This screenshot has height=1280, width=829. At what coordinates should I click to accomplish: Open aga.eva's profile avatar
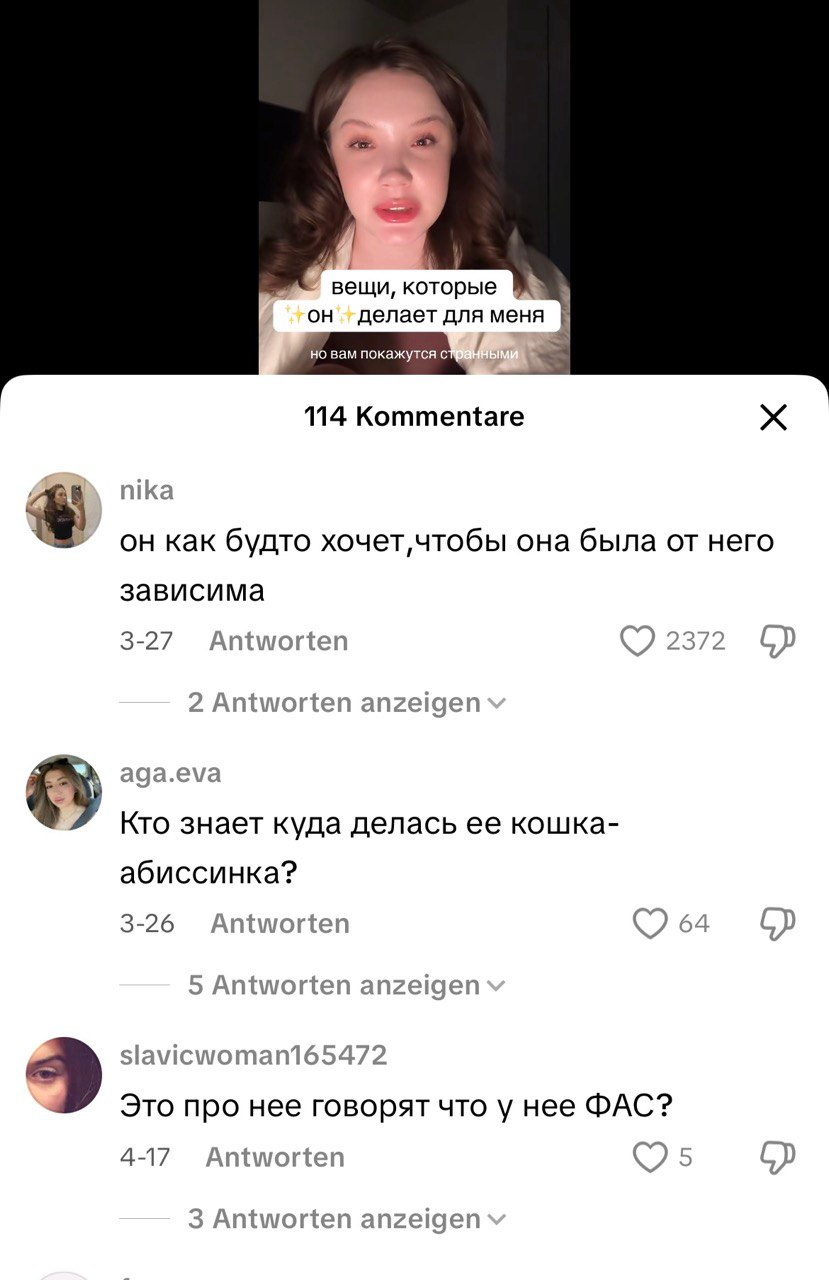pyautogui.click(x=63, y=792)
